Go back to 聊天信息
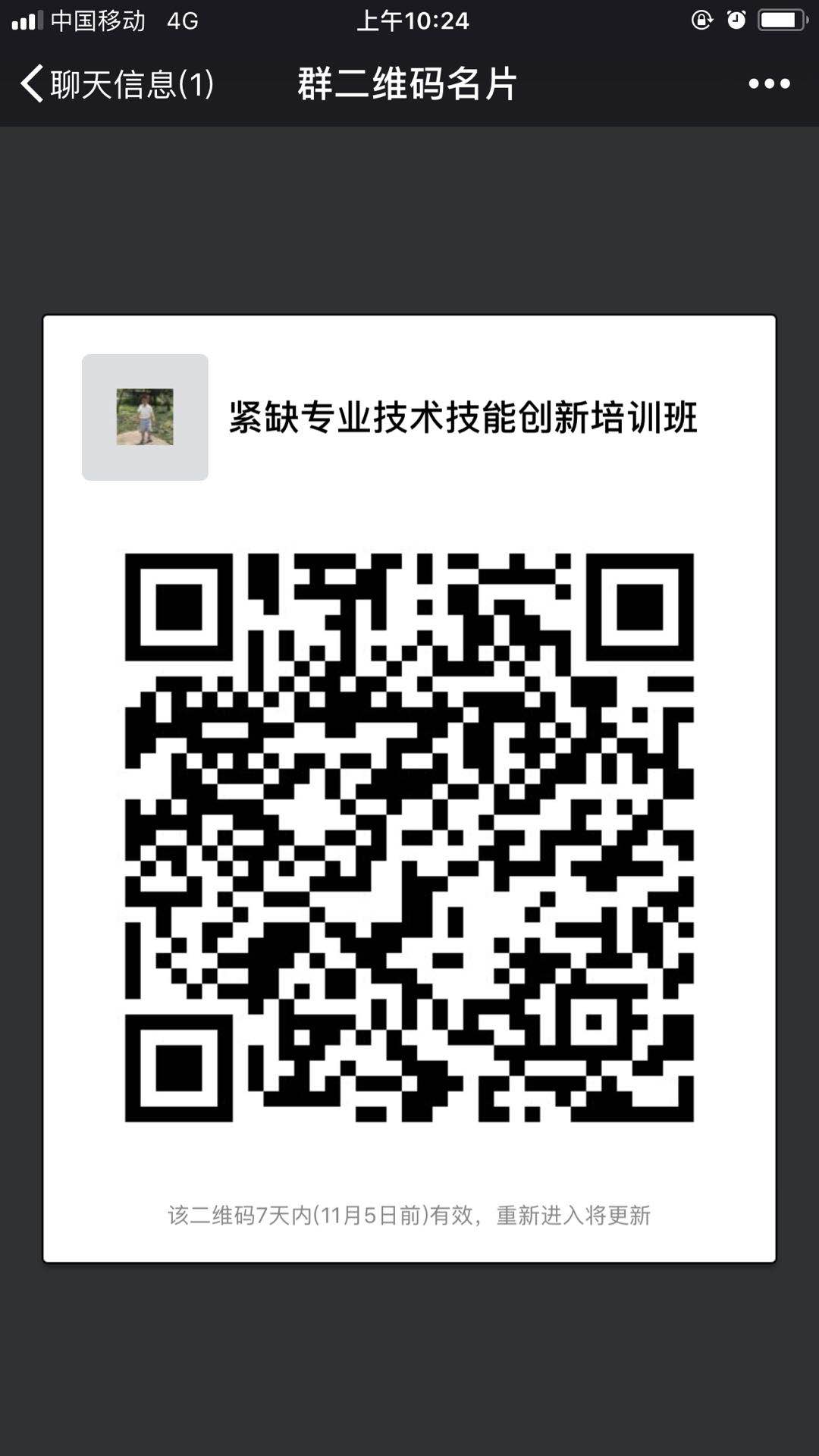Viewport: 819px width, 1456px height. [117, 83]
